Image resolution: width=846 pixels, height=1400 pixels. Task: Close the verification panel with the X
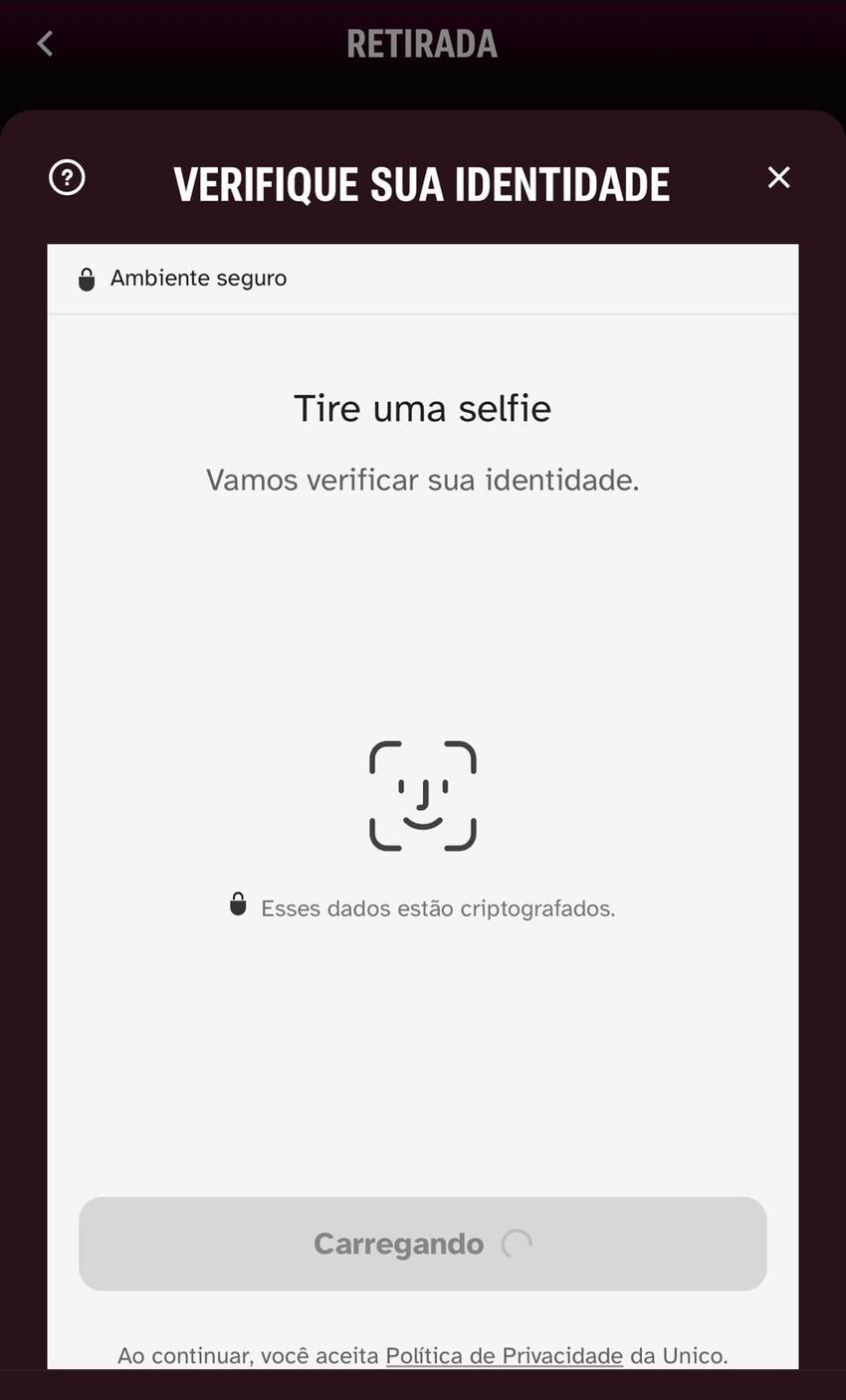[778, 177]
